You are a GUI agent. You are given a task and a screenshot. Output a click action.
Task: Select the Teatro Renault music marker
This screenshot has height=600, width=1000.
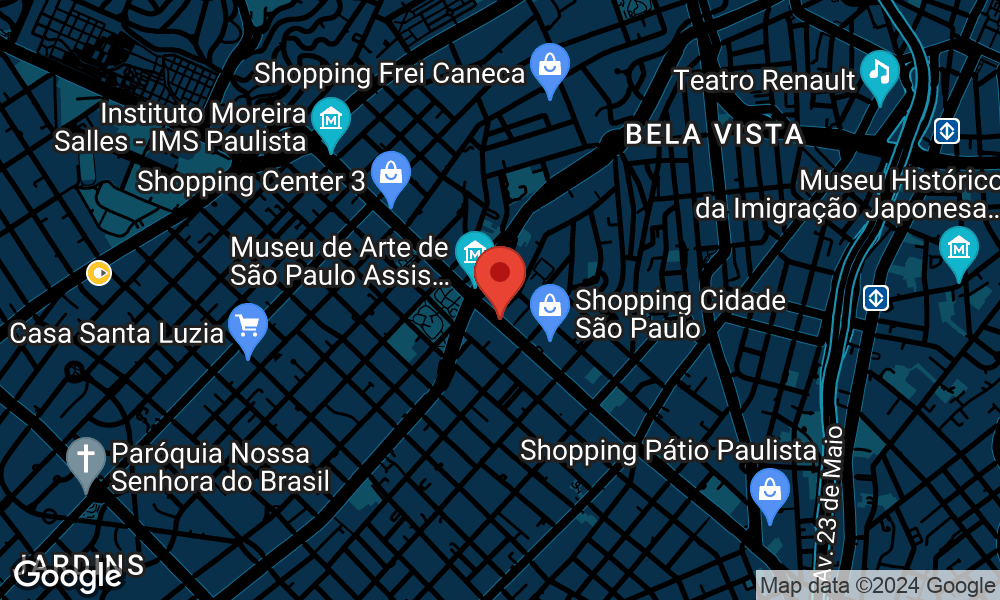coord(880,72)
